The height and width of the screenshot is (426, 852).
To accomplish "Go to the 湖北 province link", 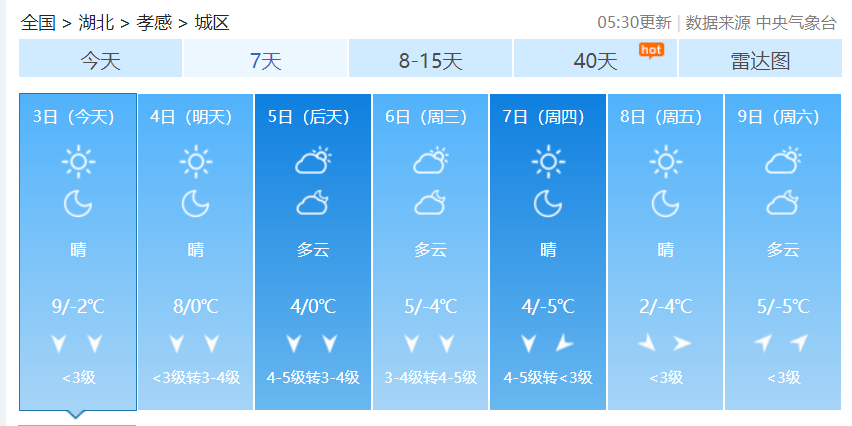I will (96, 22).
